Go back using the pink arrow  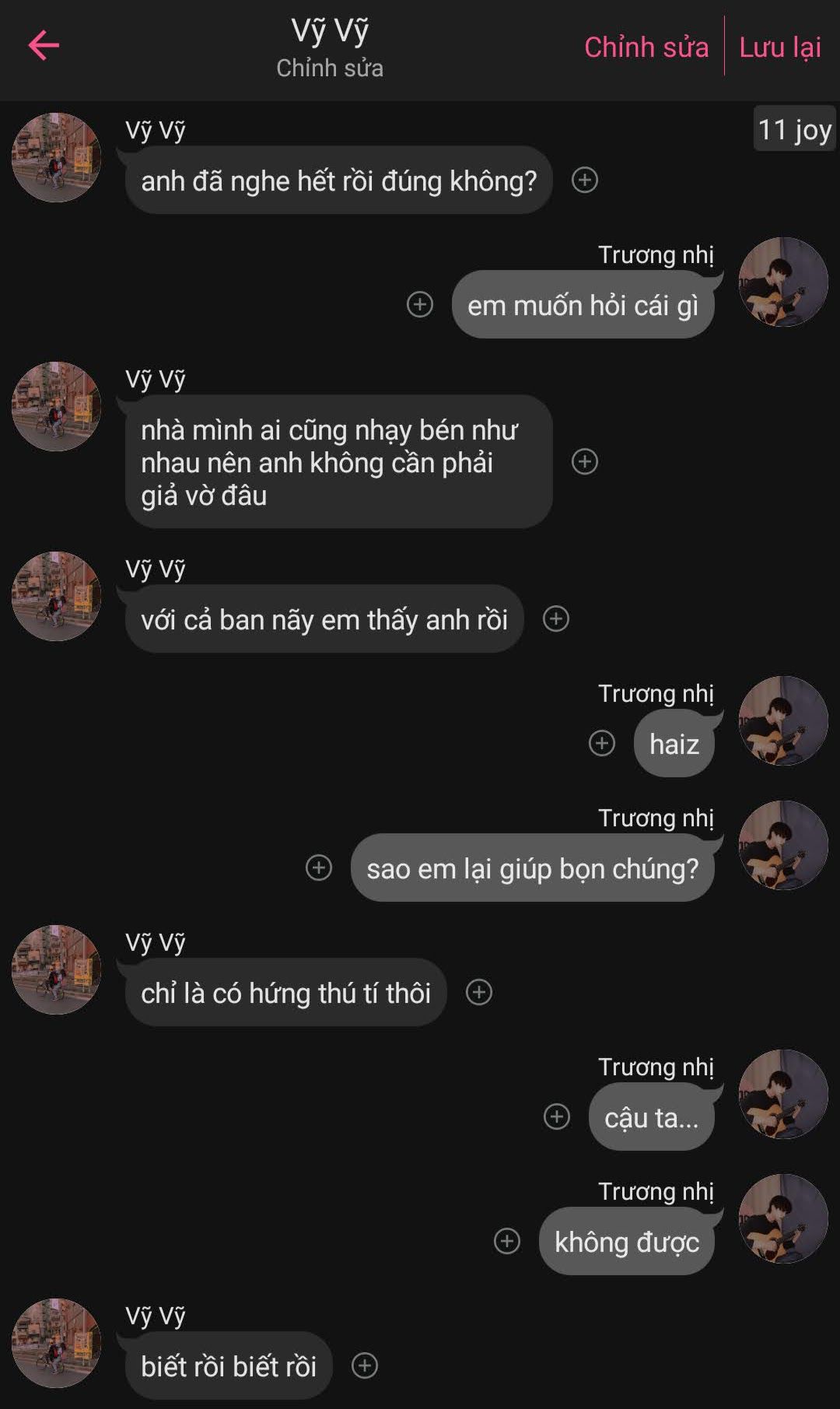click(44, 46)
